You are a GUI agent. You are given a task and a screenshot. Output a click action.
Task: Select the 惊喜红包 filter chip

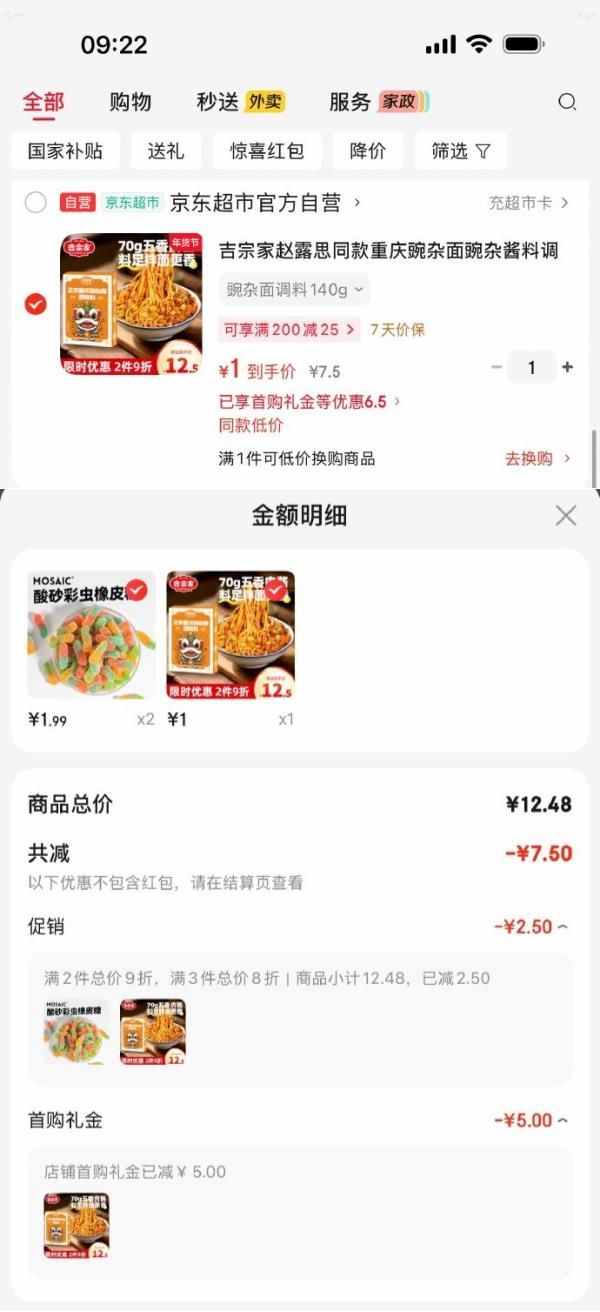[x=267, y=151]
